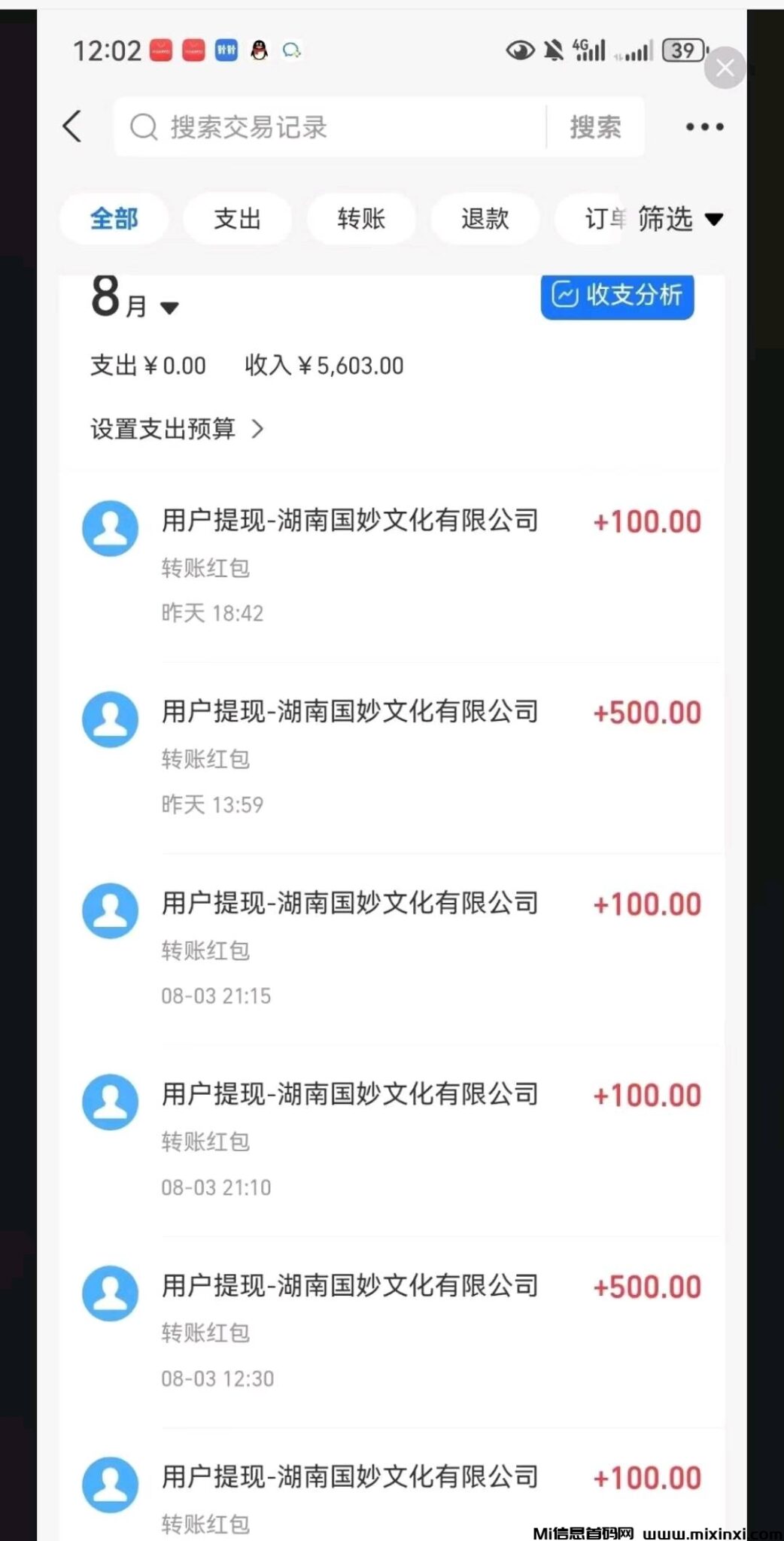Switch to the 转账 tab
Screen dimensions: 784x1541
coord(361,219)
